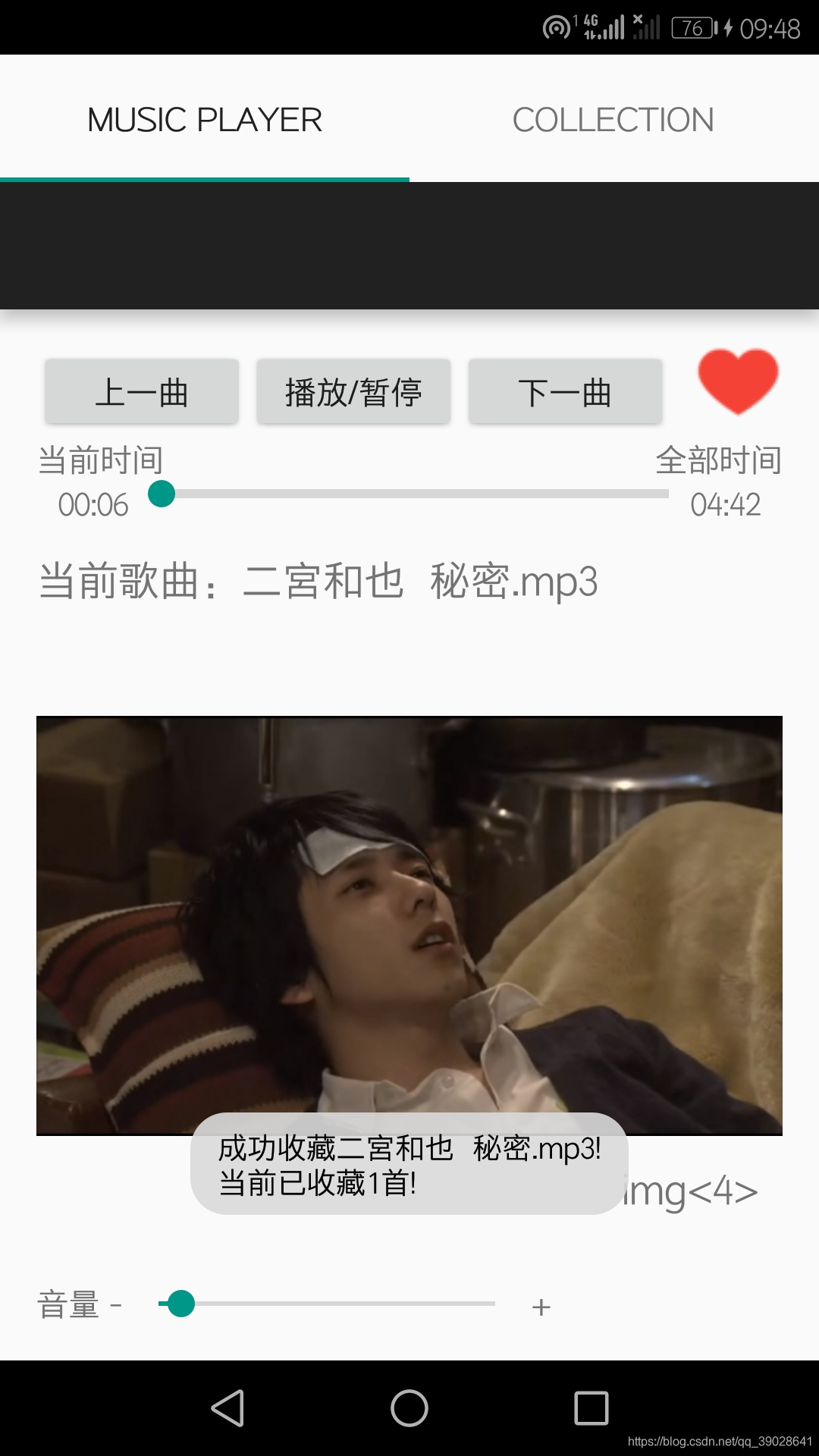The height and width of the screenshot is (1456, 819).
Task: Skip to next song with 下一曲
Action: point(565,392)
